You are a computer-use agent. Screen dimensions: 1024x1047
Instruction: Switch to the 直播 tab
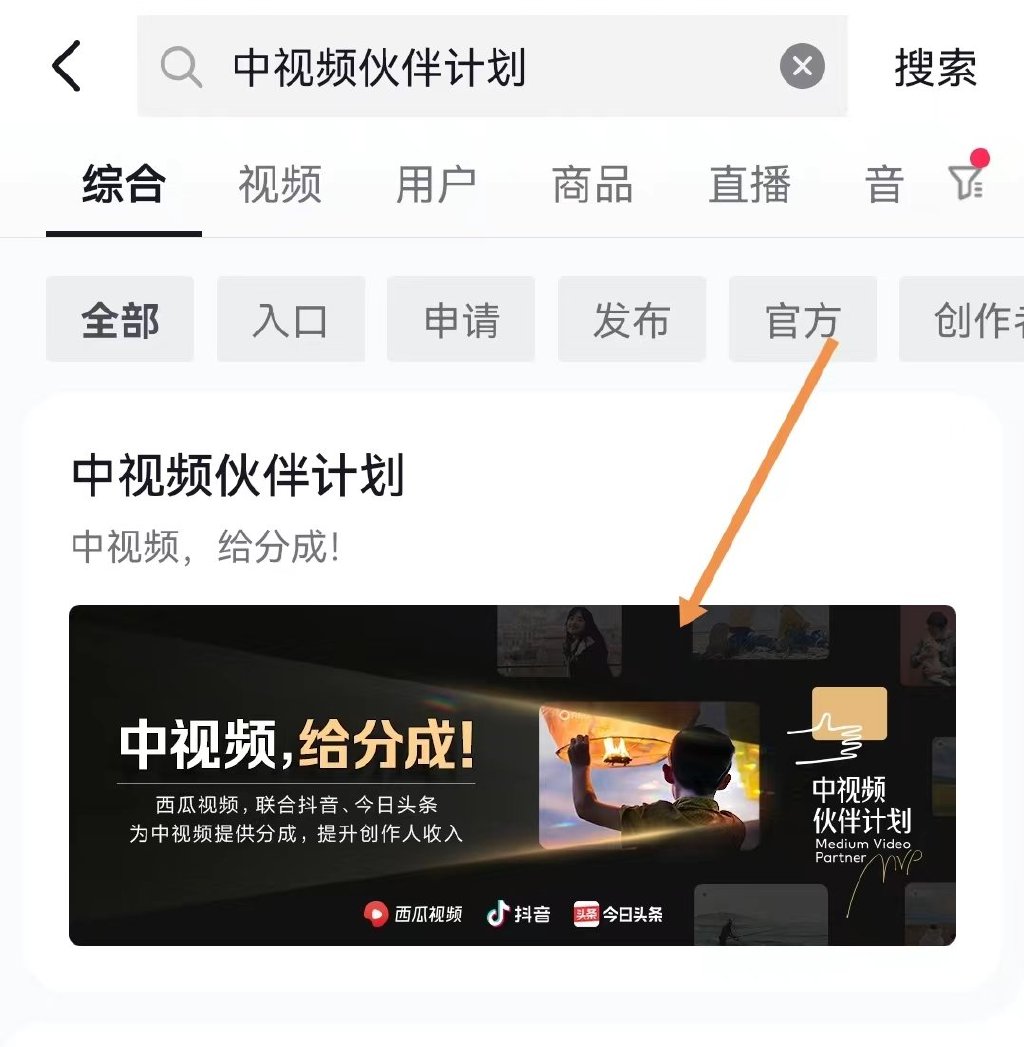(x=747, y=186)
